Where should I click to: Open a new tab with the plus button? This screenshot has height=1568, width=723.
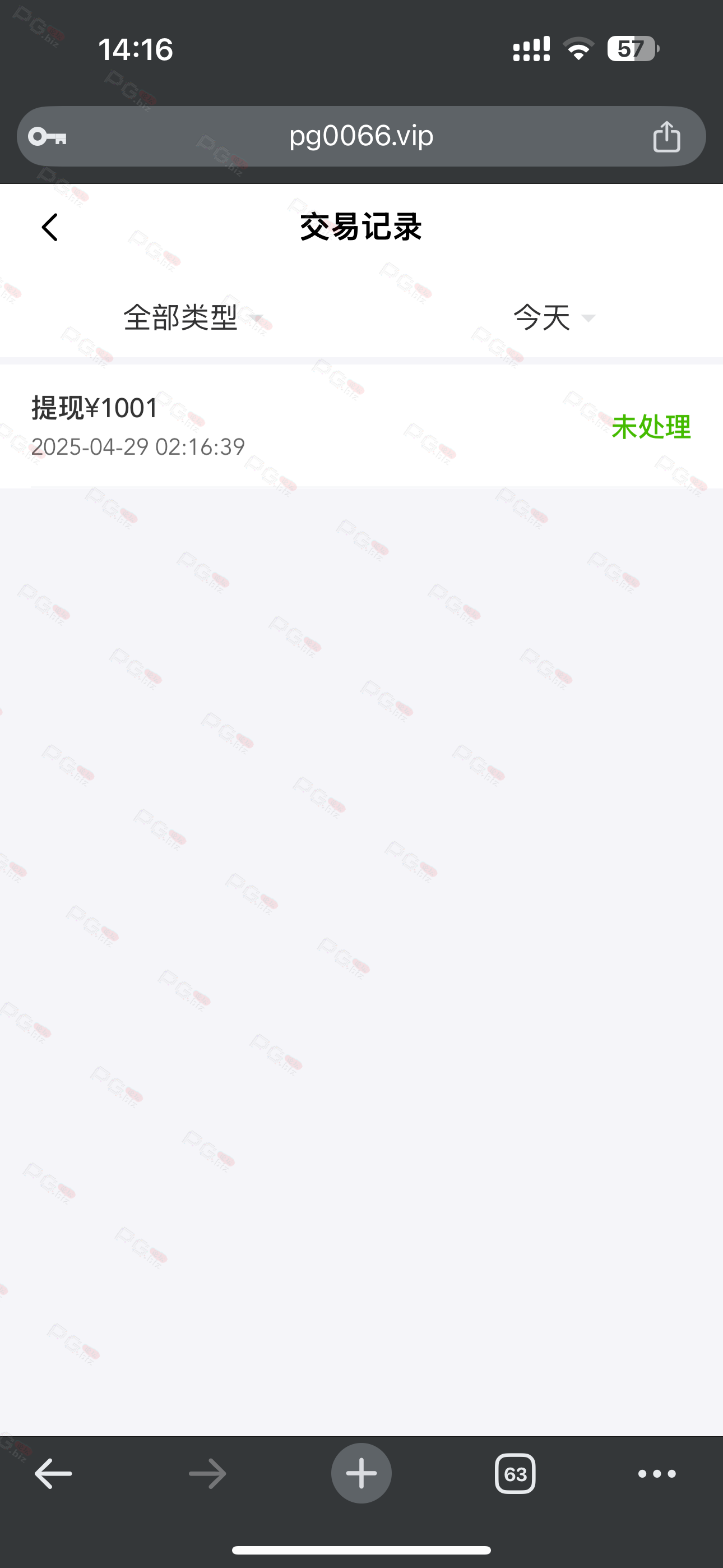point(361,1473)
